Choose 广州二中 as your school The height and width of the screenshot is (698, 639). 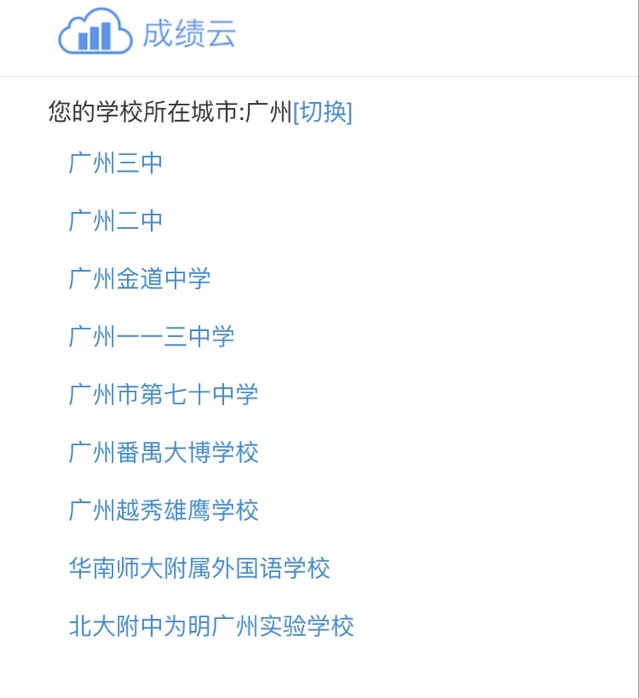[x=116, y=221]
